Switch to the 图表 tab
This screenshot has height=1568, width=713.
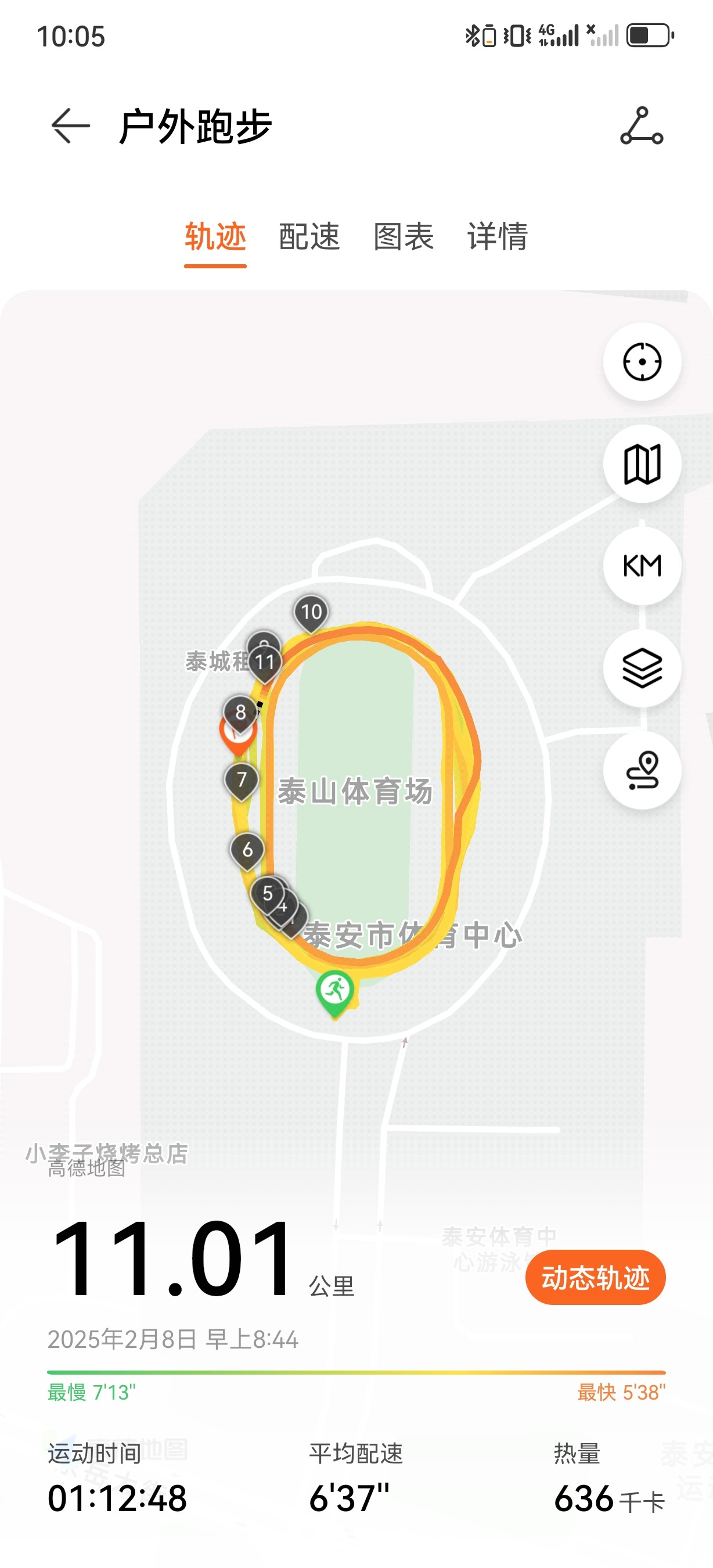404,236
